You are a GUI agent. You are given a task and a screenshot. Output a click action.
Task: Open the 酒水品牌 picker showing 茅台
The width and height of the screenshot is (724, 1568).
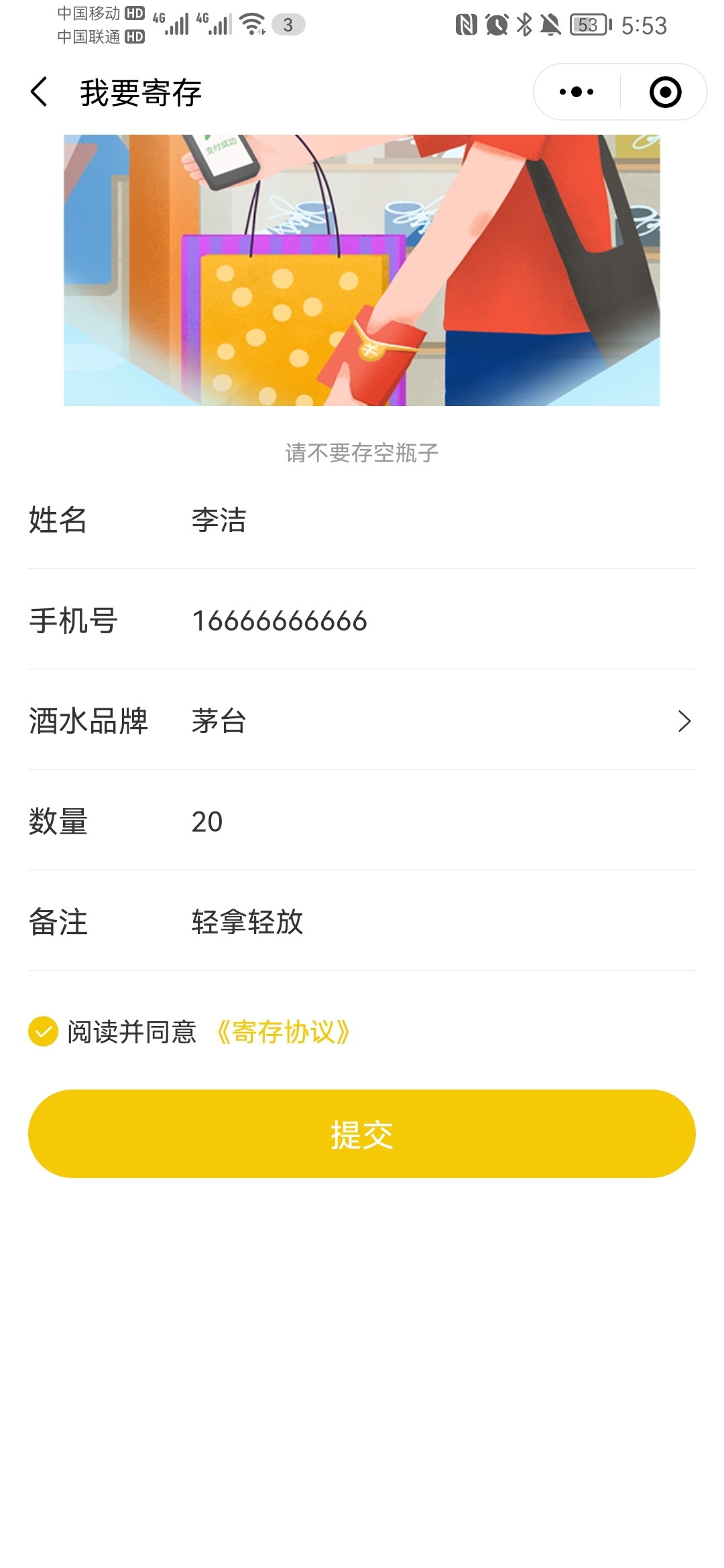point(362,721)
